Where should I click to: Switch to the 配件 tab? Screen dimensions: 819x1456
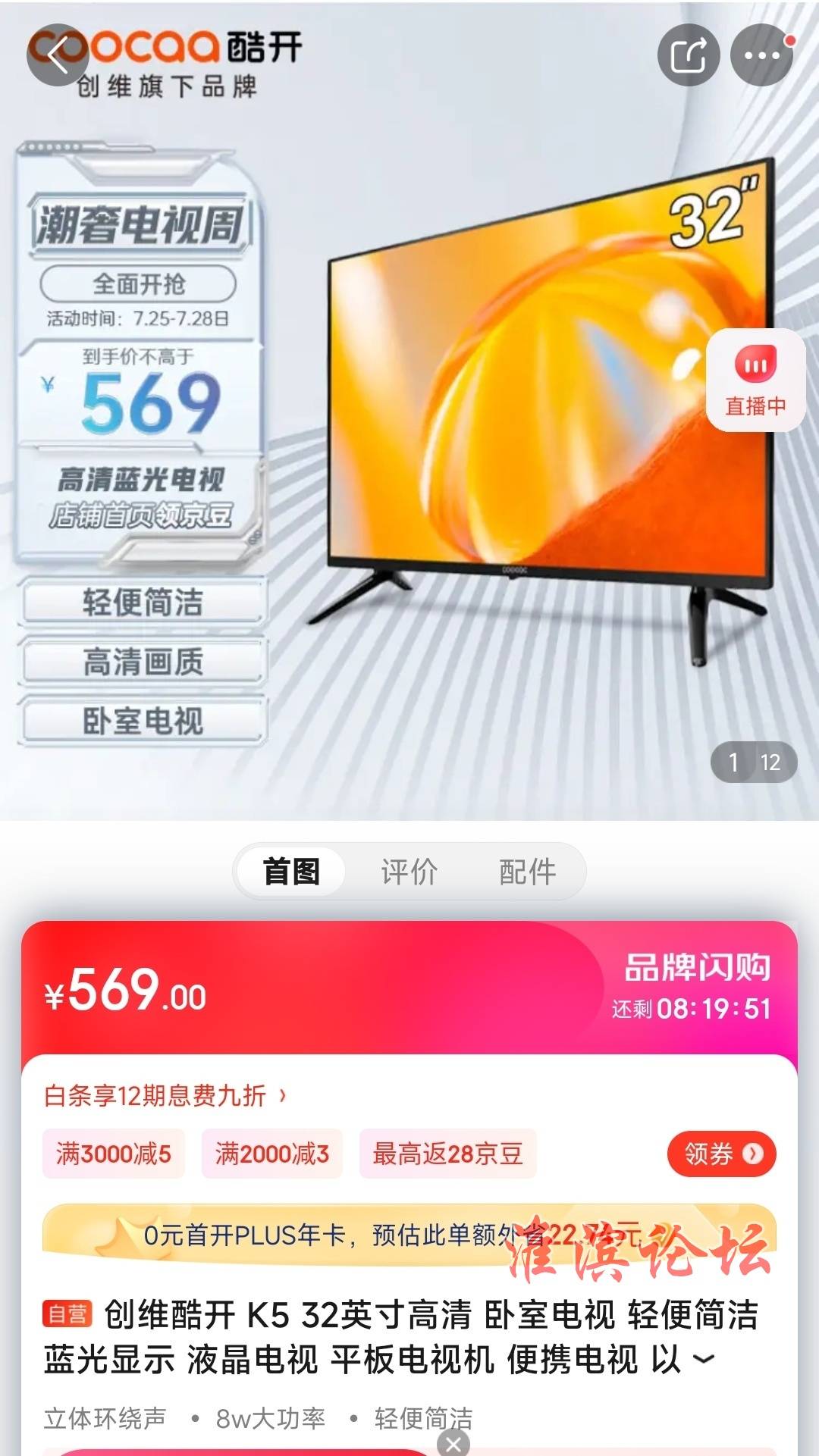point(527,872)
